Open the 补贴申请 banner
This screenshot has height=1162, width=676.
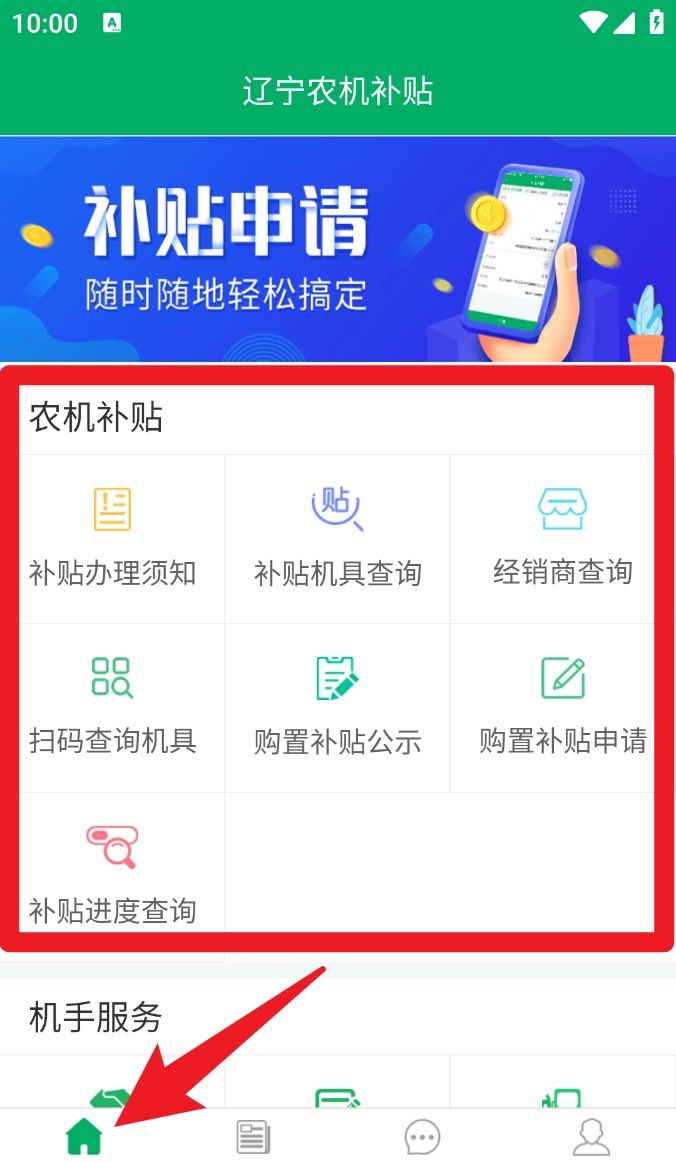tap(337, 248)
